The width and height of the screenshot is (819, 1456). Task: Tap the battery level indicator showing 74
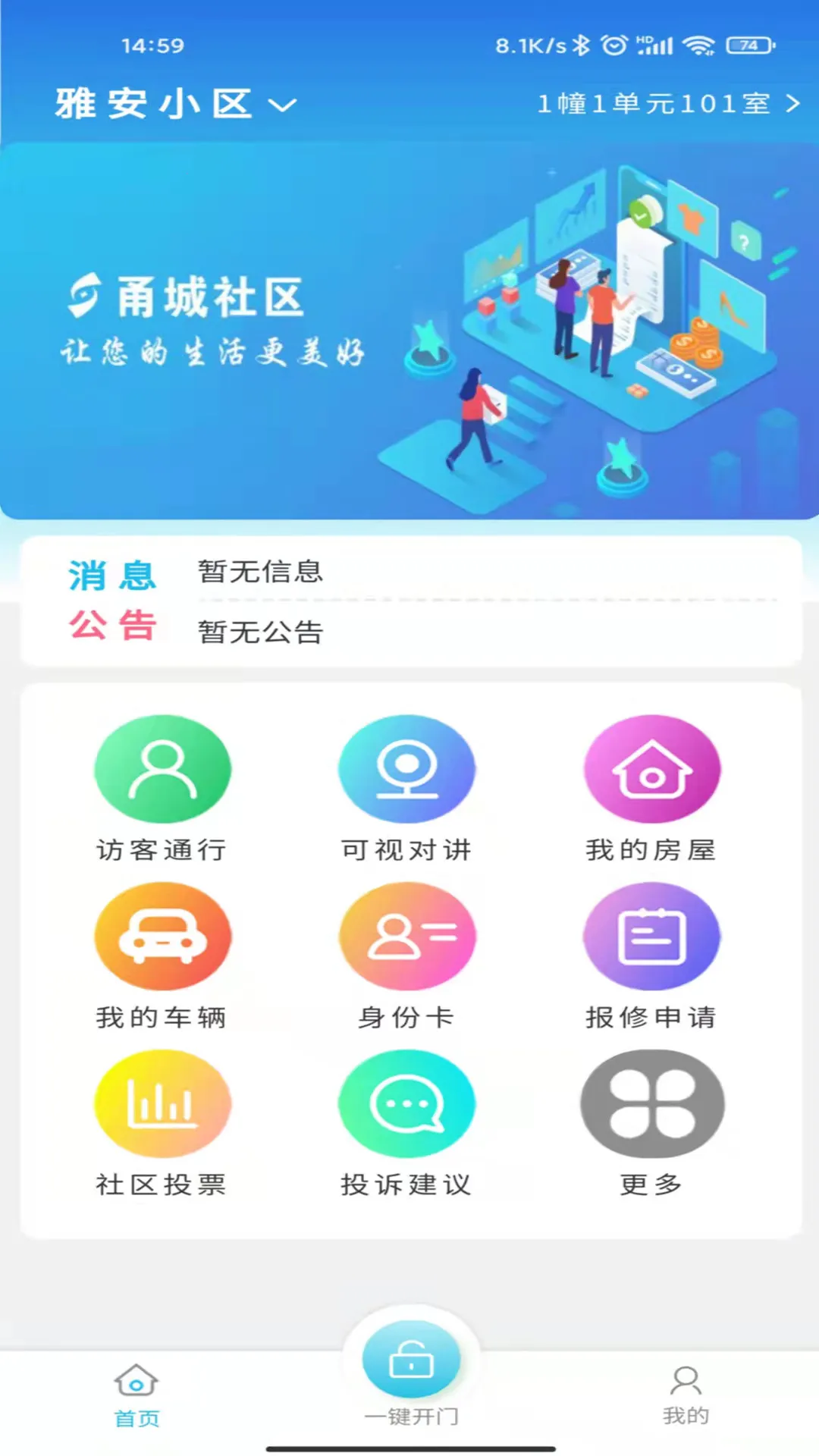coord(749,45)
